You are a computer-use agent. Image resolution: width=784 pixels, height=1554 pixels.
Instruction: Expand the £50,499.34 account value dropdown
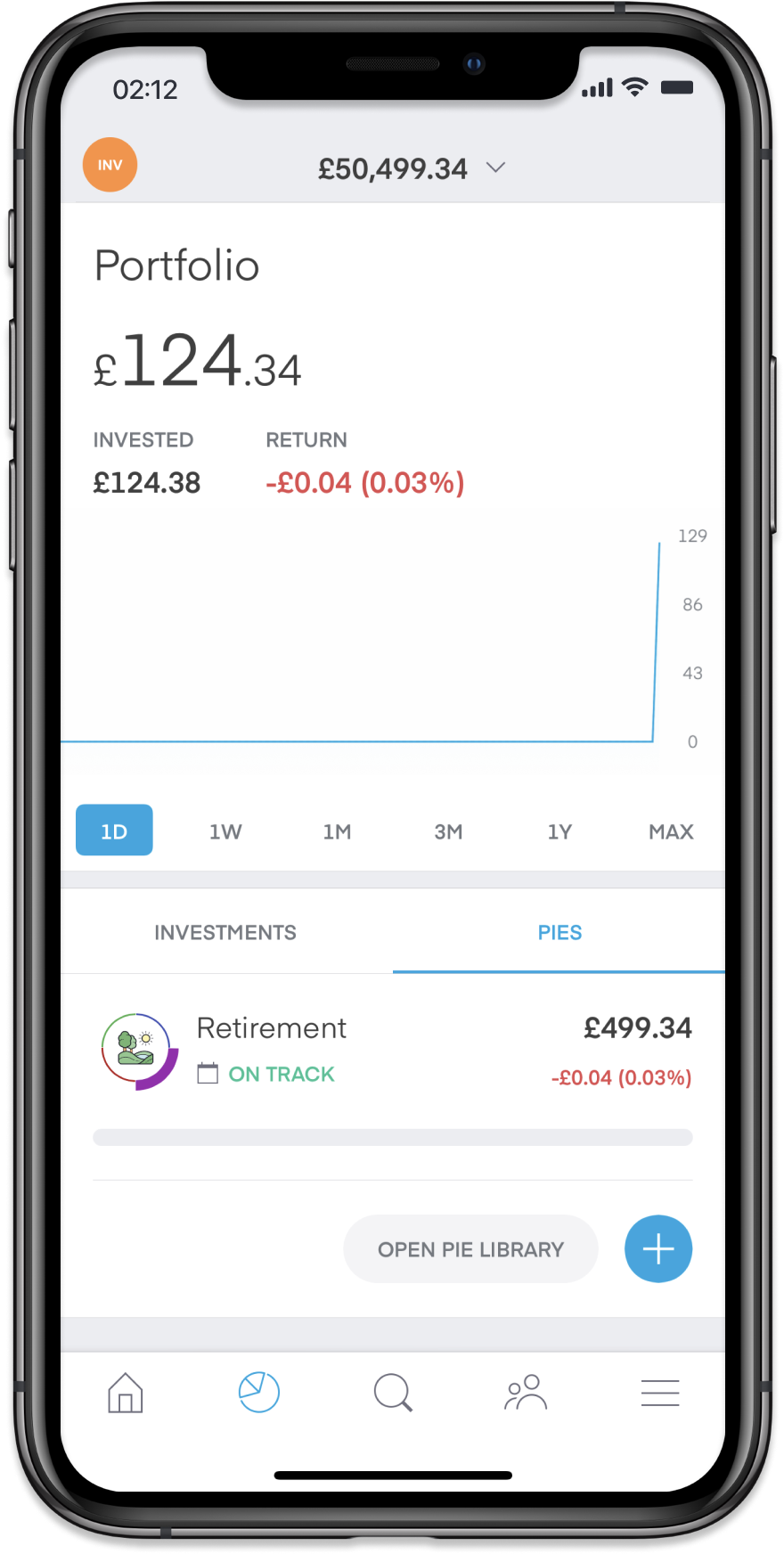tap(412, 168)
